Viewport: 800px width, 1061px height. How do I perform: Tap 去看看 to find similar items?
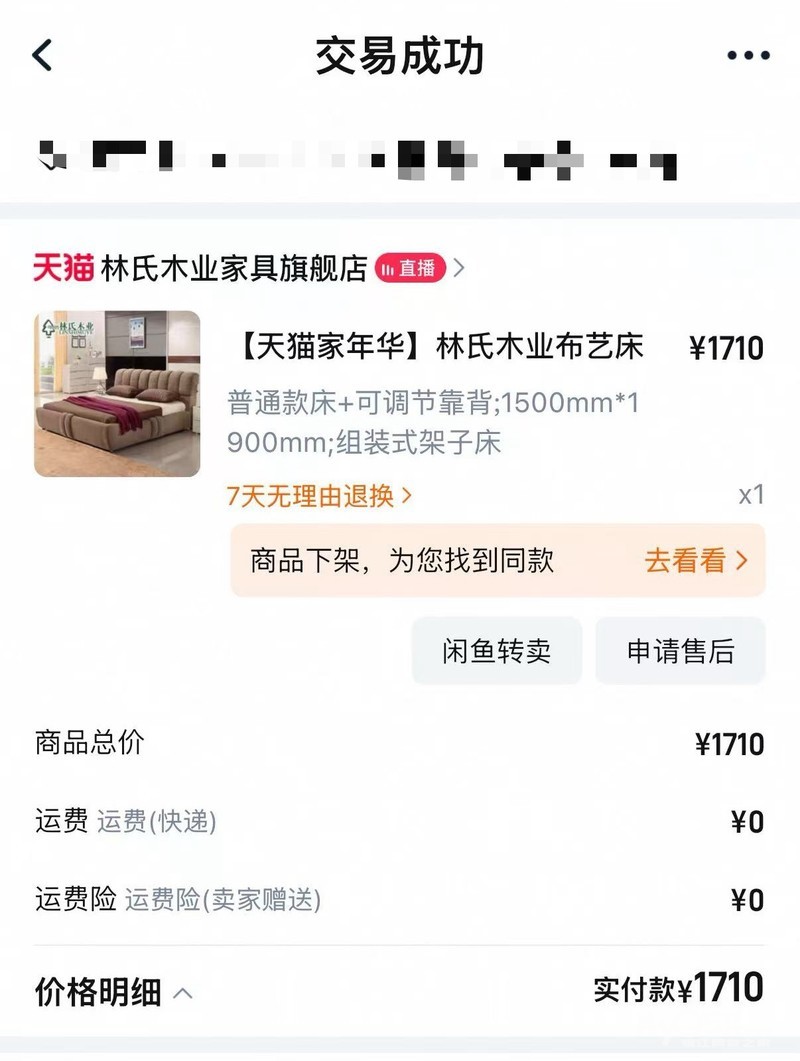(695, 560)
